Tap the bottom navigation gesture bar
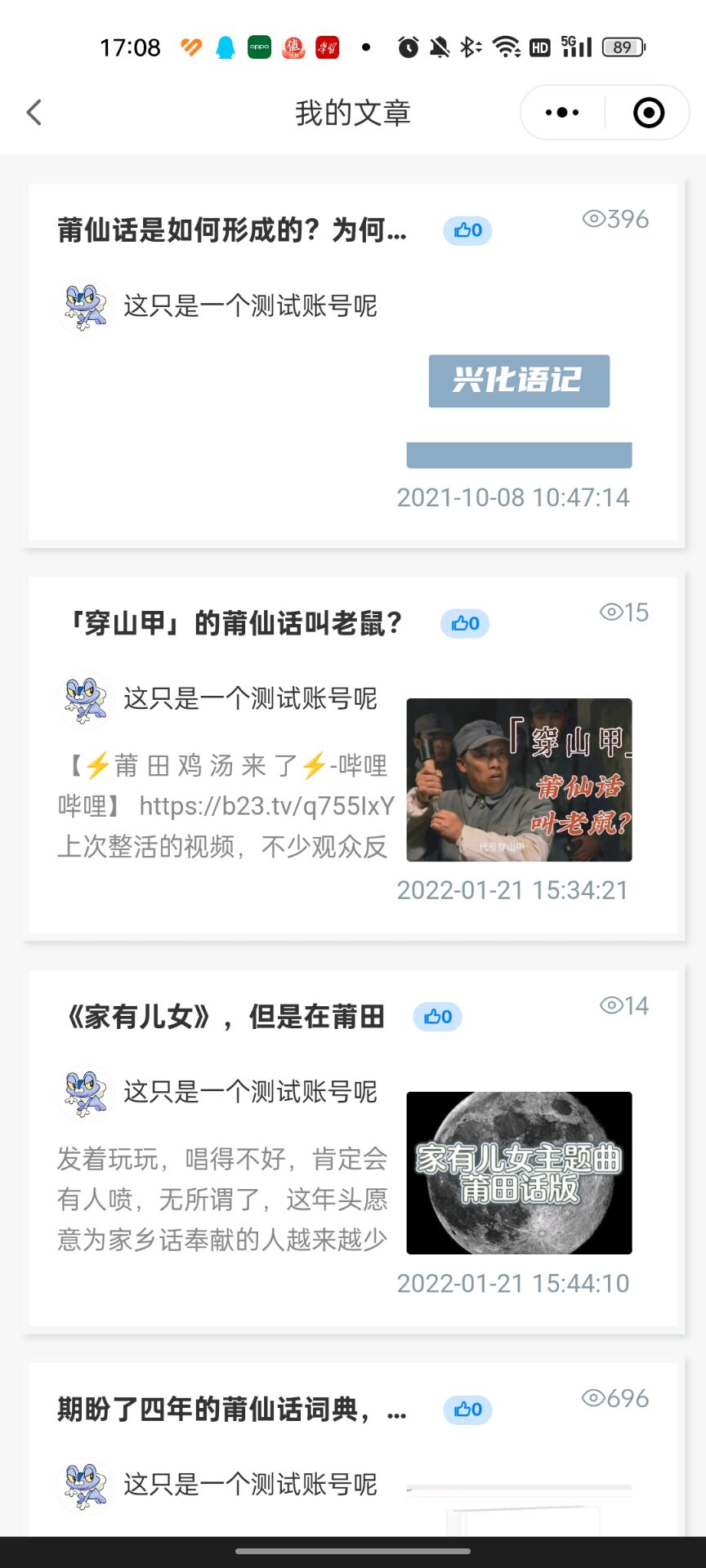 click(x=353, y=1551)
